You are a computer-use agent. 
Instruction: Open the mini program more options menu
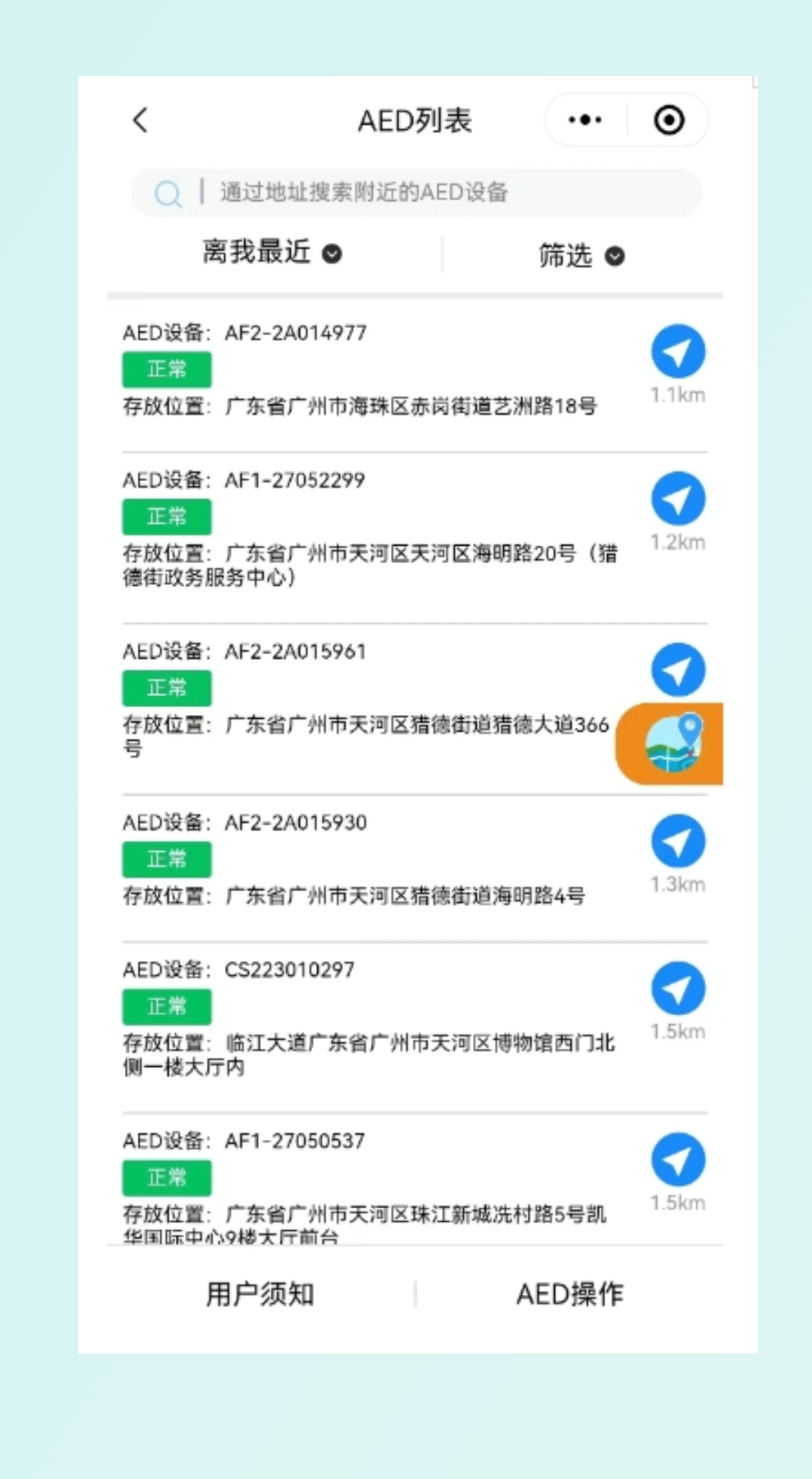click(585, 120)
